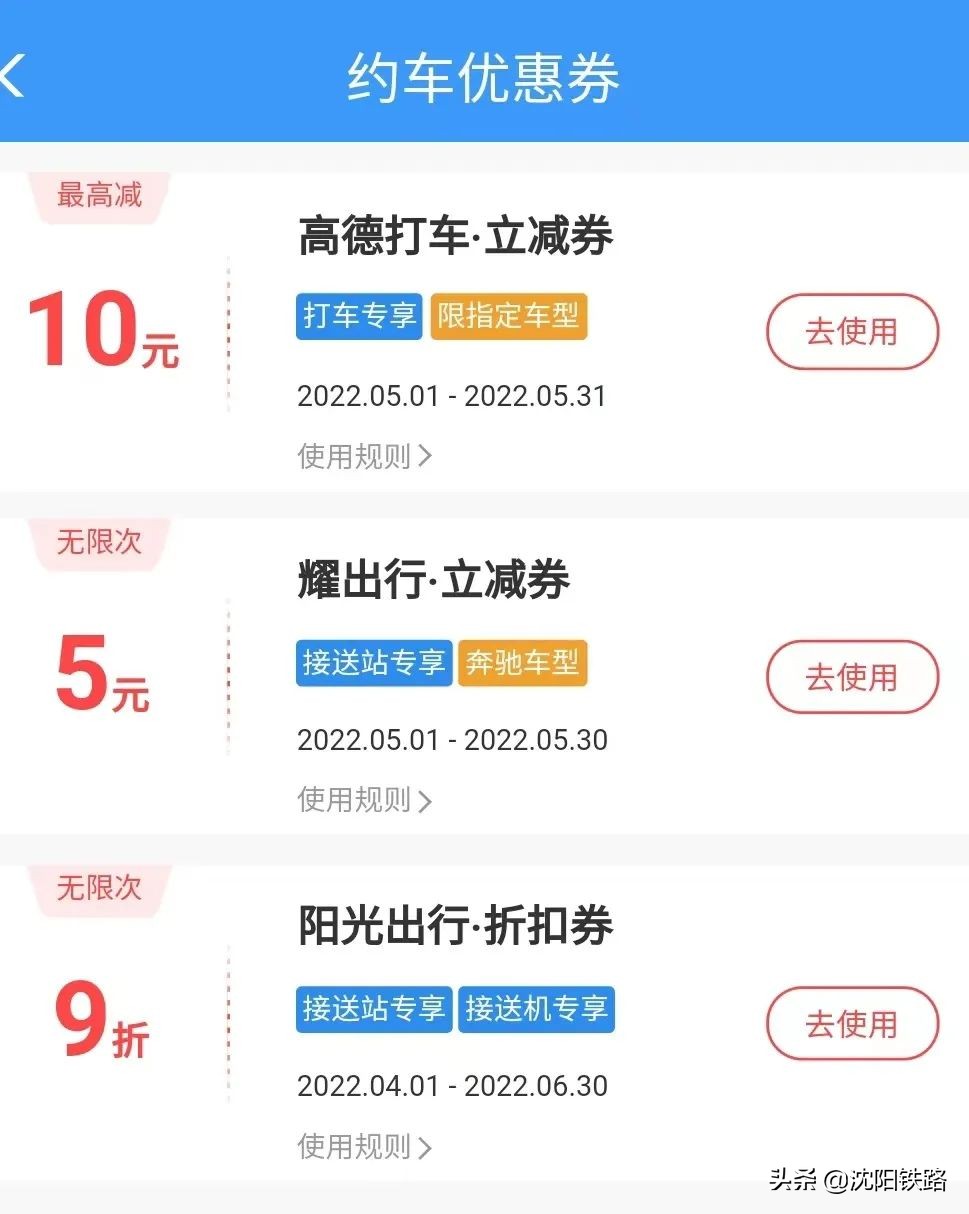Expand 使用规则 for the 阳光出行 coupon
969x1214 pixels.
[363, 1146]
